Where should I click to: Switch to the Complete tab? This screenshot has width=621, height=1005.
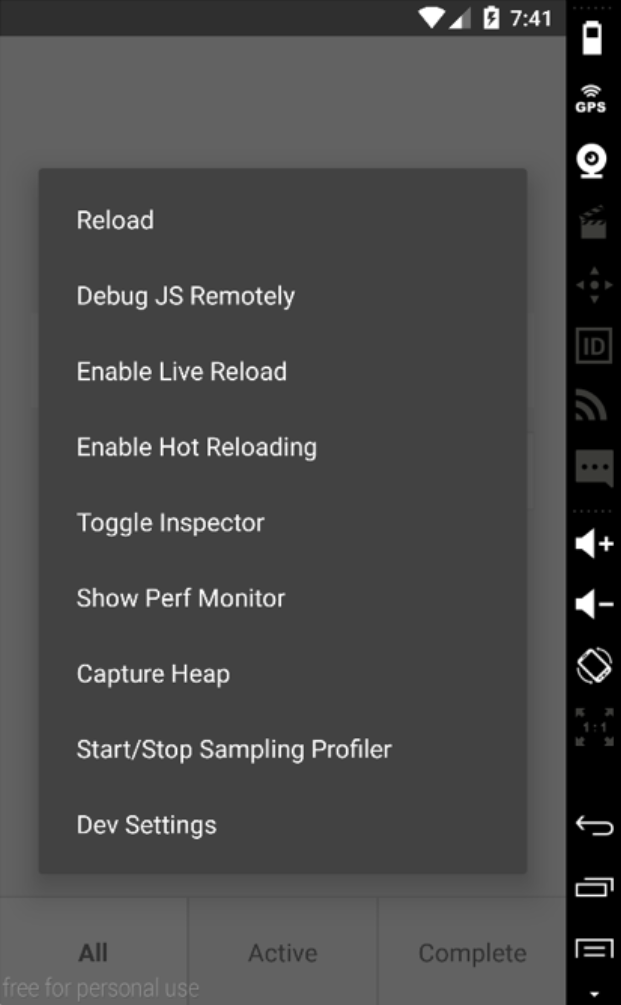coord(472,953)
